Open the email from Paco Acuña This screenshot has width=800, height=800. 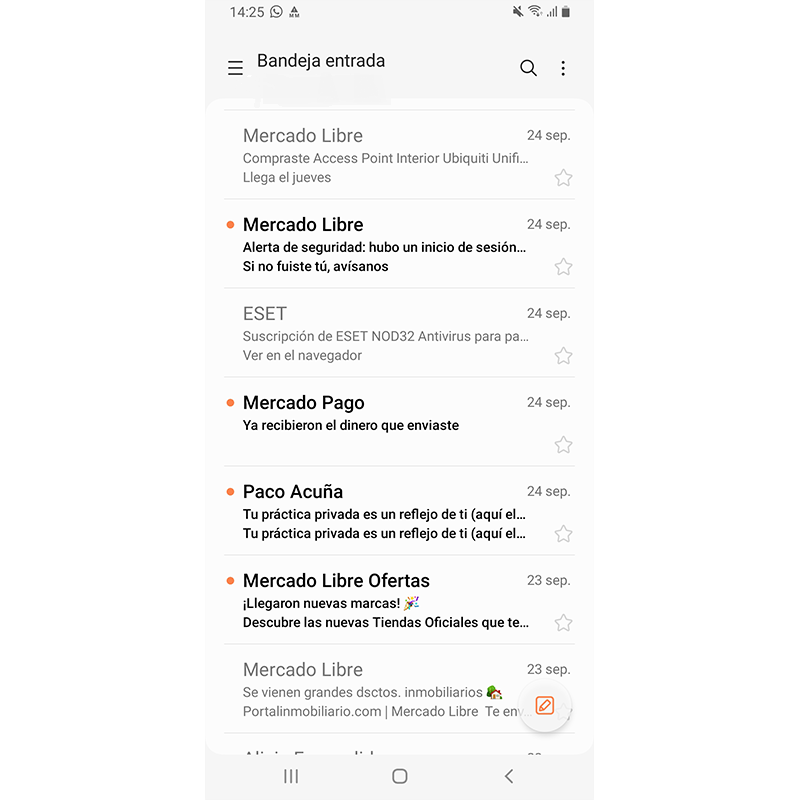click(x=385, y=512)
